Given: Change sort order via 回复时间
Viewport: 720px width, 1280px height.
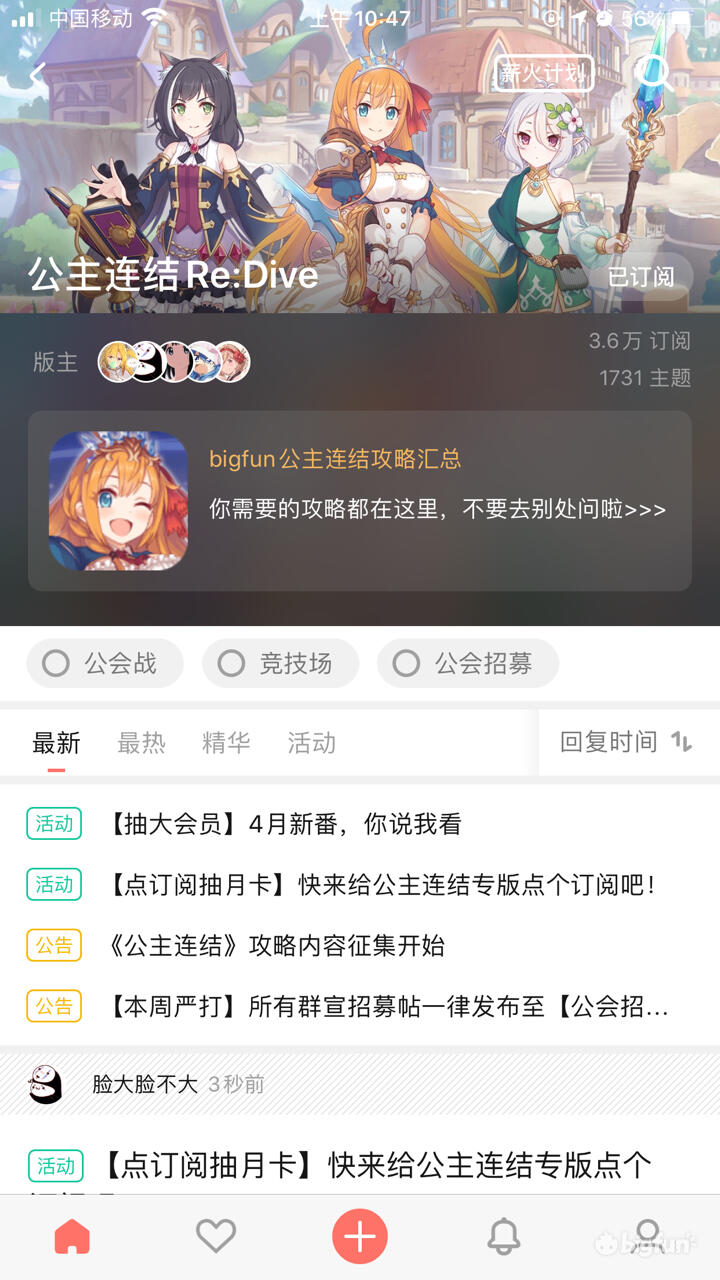Looking at the screenshot, I should [x=627, y=741].
